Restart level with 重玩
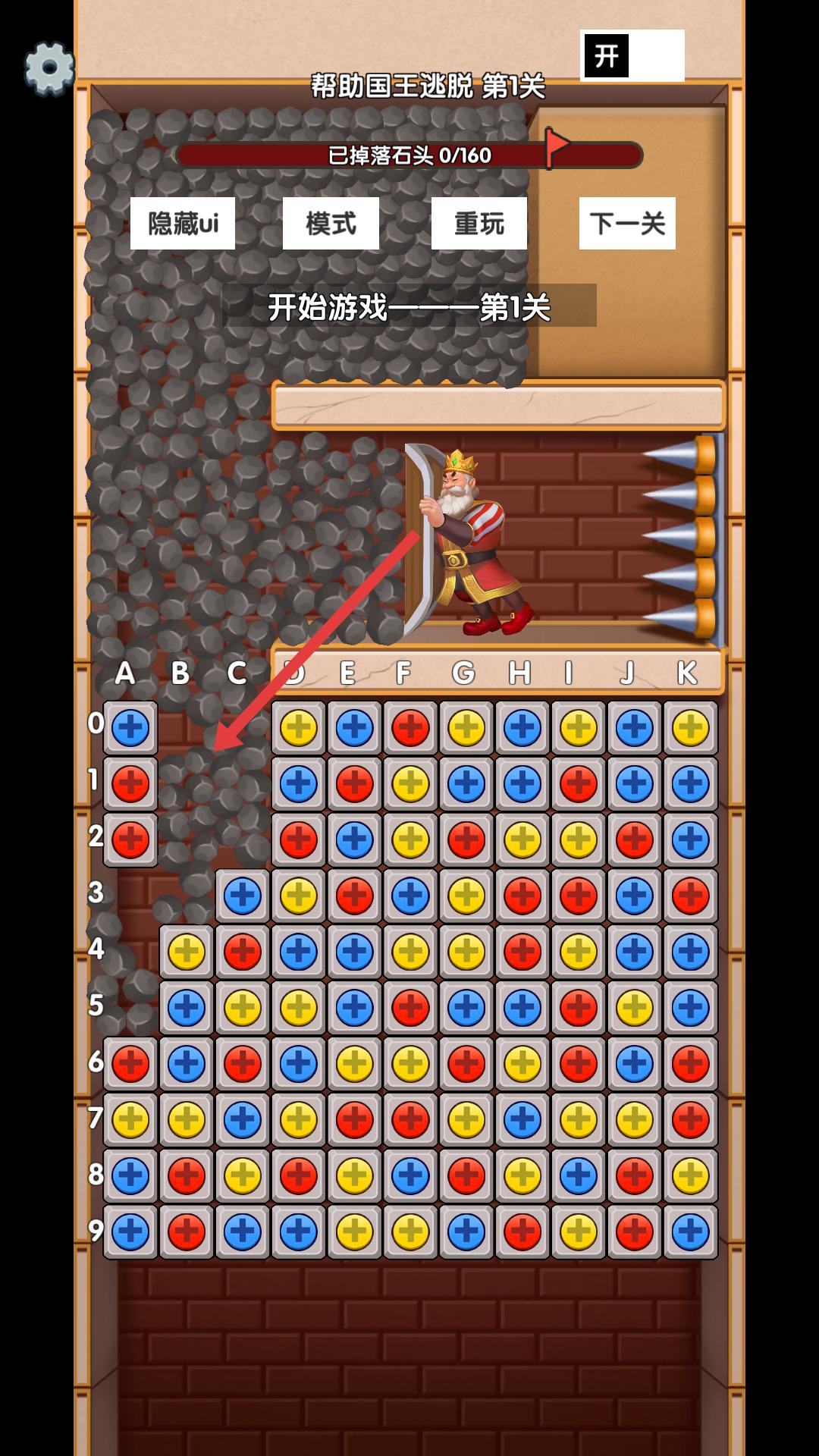Image resolution: width=819 pixels, height=1456 pixels. 479,224
